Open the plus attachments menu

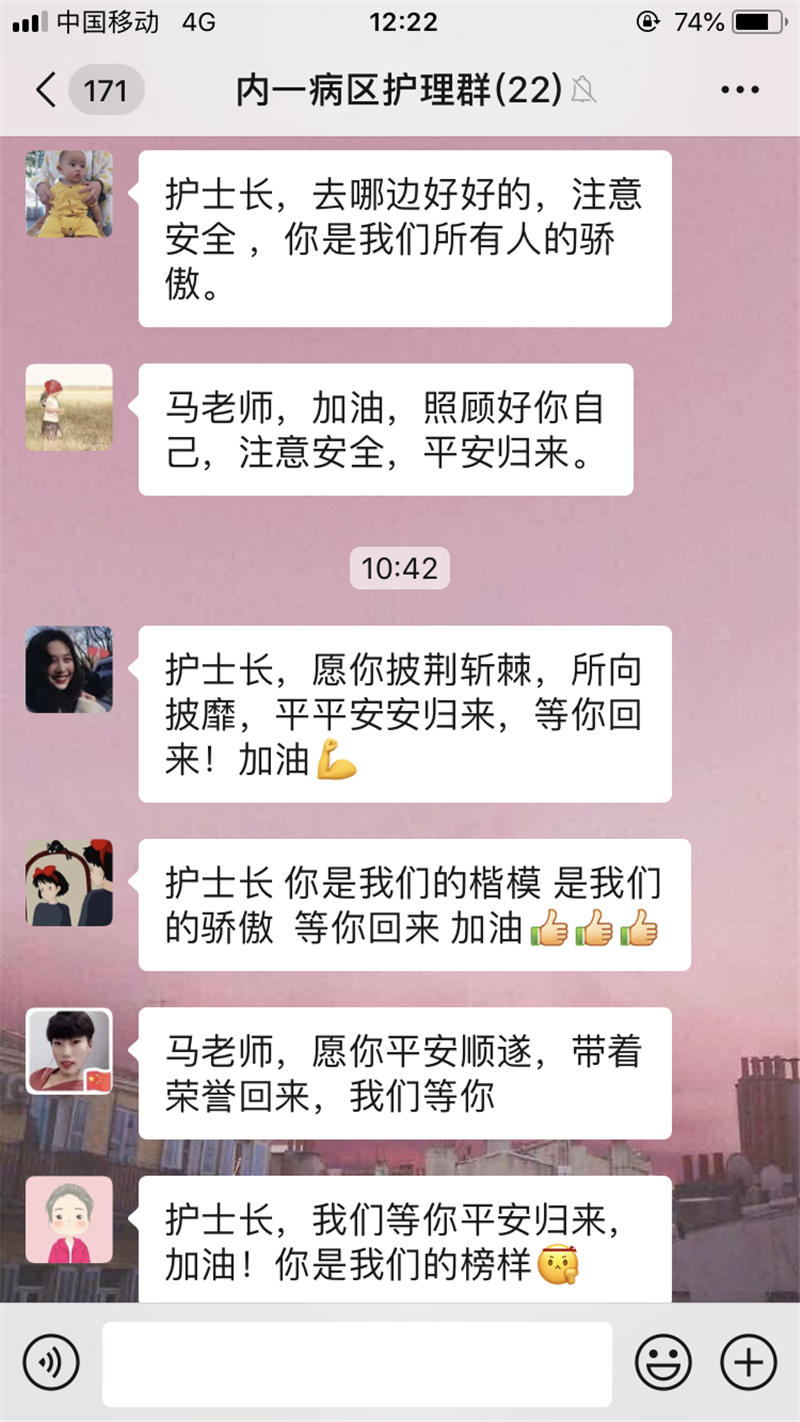click(x=749, y=1362)
